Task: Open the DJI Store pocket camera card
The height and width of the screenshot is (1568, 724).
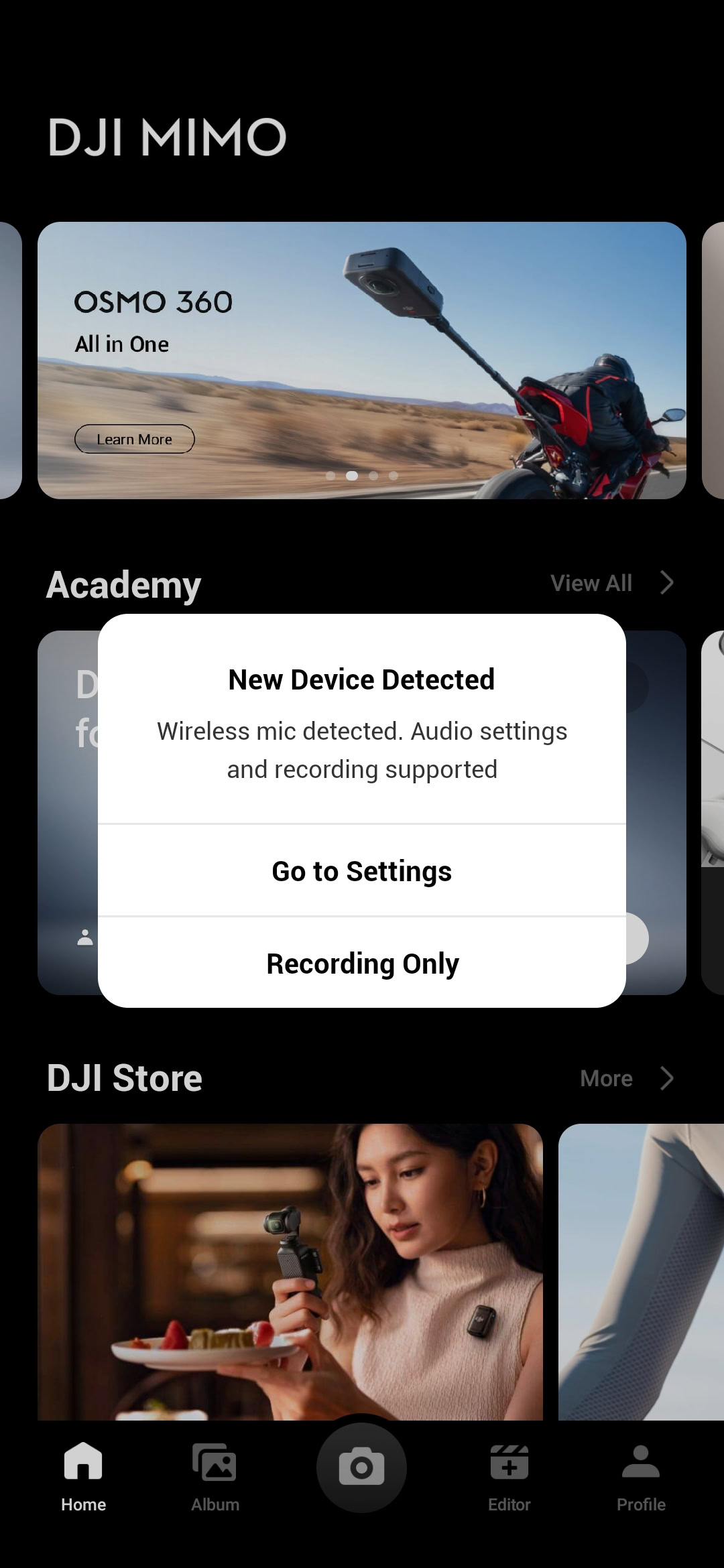Action: click(x=290, y=1271)
